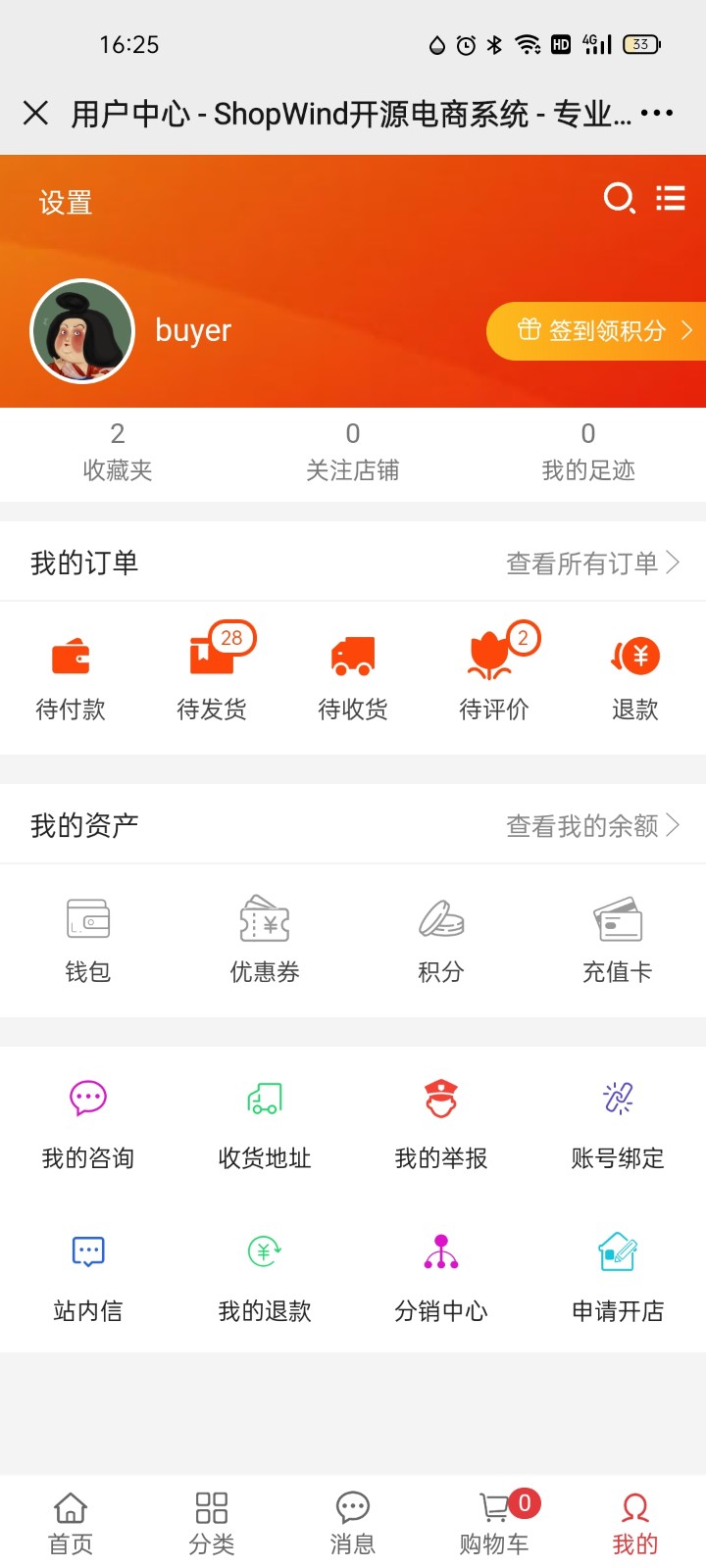
Task: View 查看我的余额 balance
Action: (592, 825)
